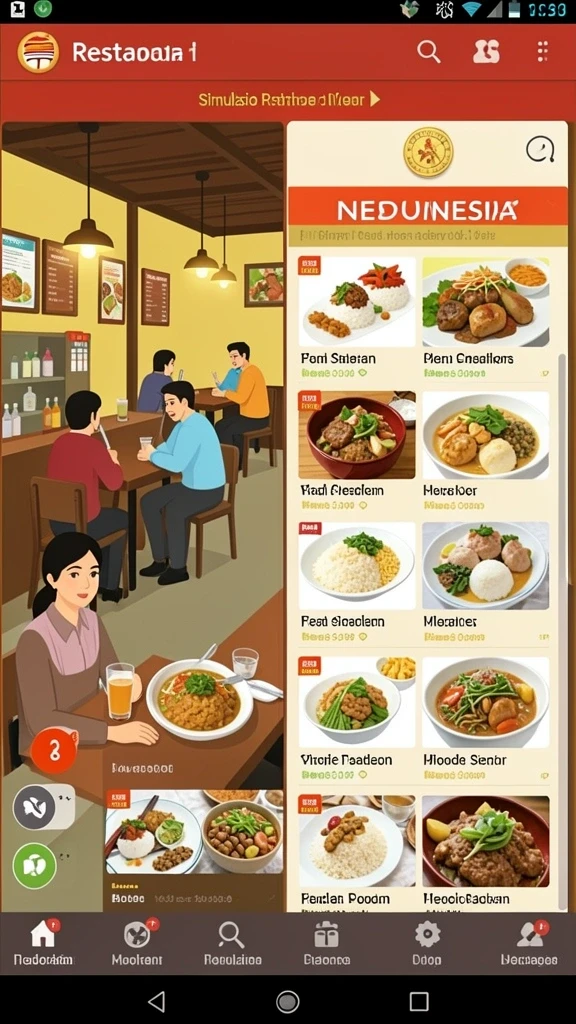Image resolution: width=576 pixels, height=1024 pixels.
Task: Tap the yellow banner link with arrow
Action: [289, 99]
